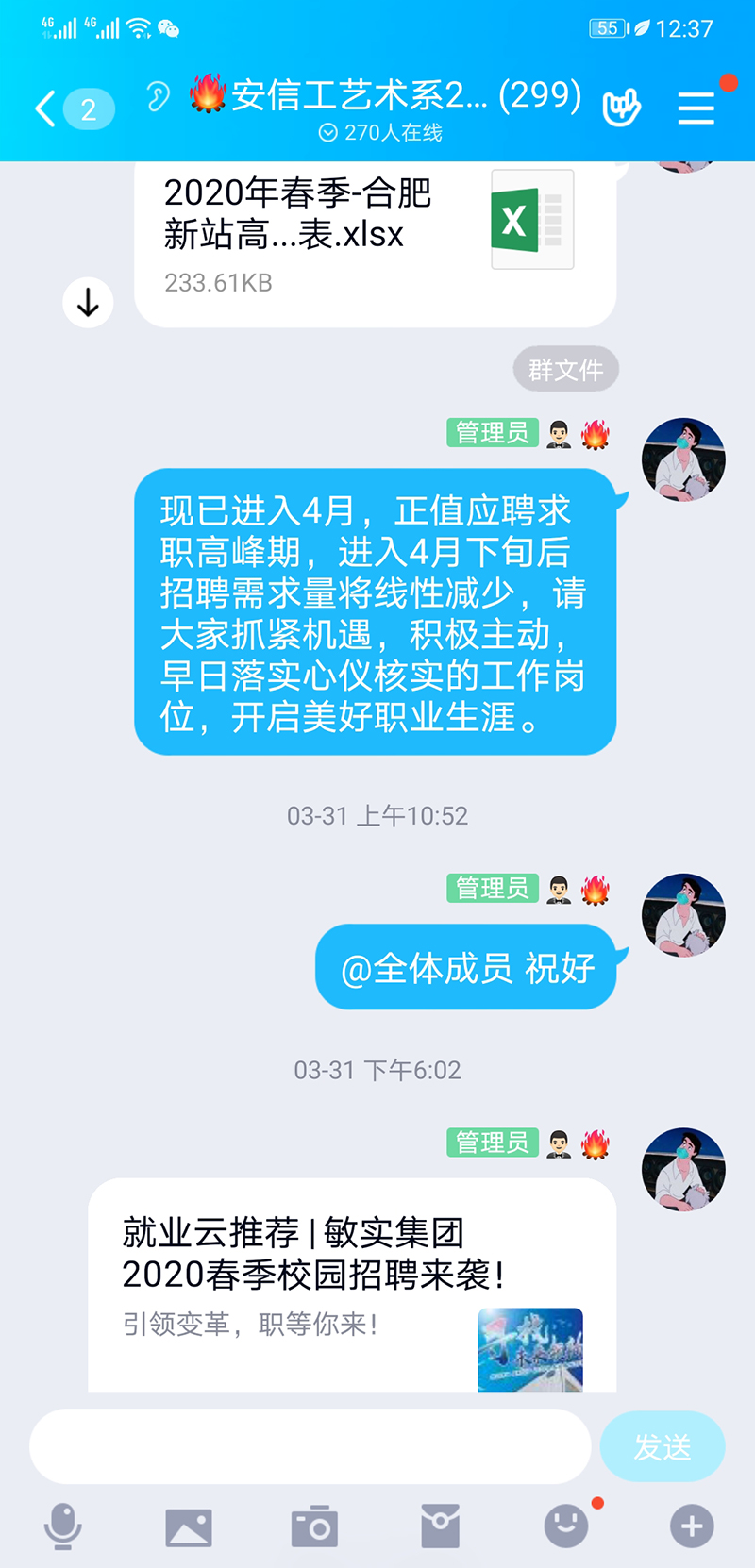Record a voice message

pos(63,1526)
